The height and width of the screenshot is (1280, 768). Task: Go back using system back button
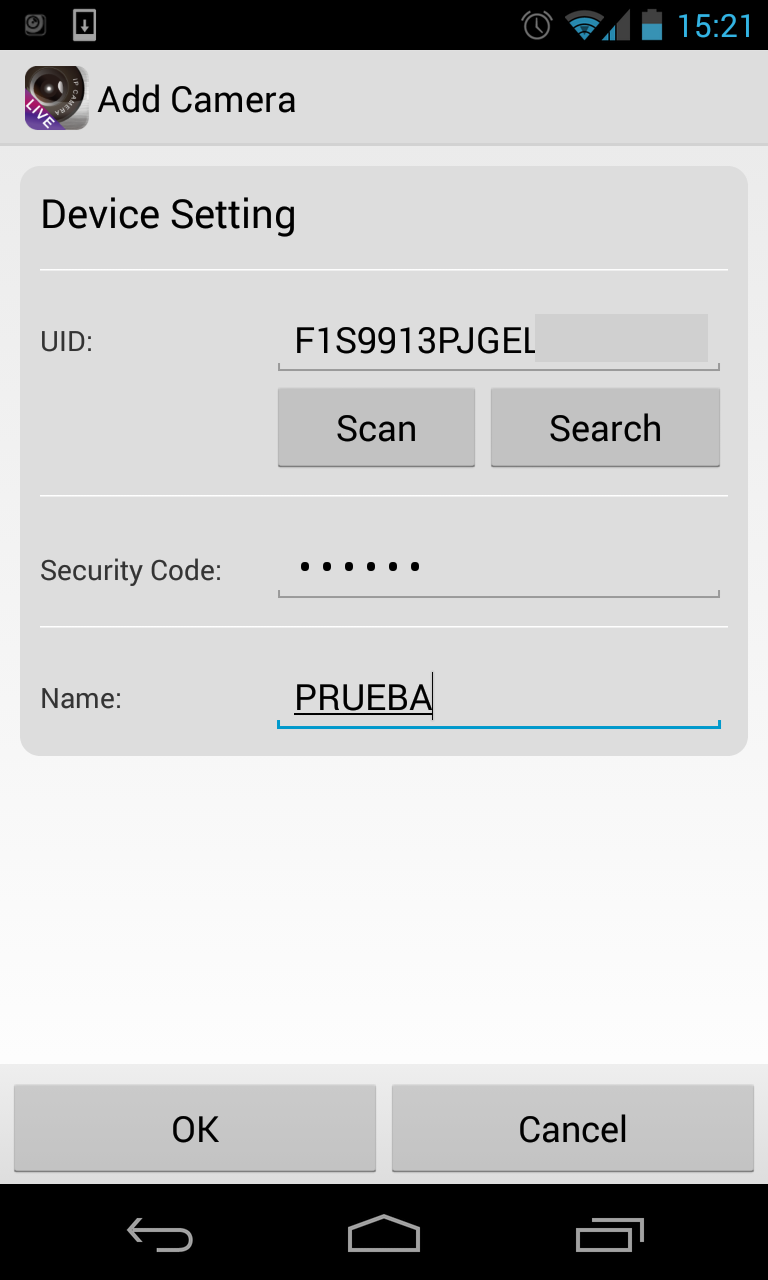tap(160, 1235)
